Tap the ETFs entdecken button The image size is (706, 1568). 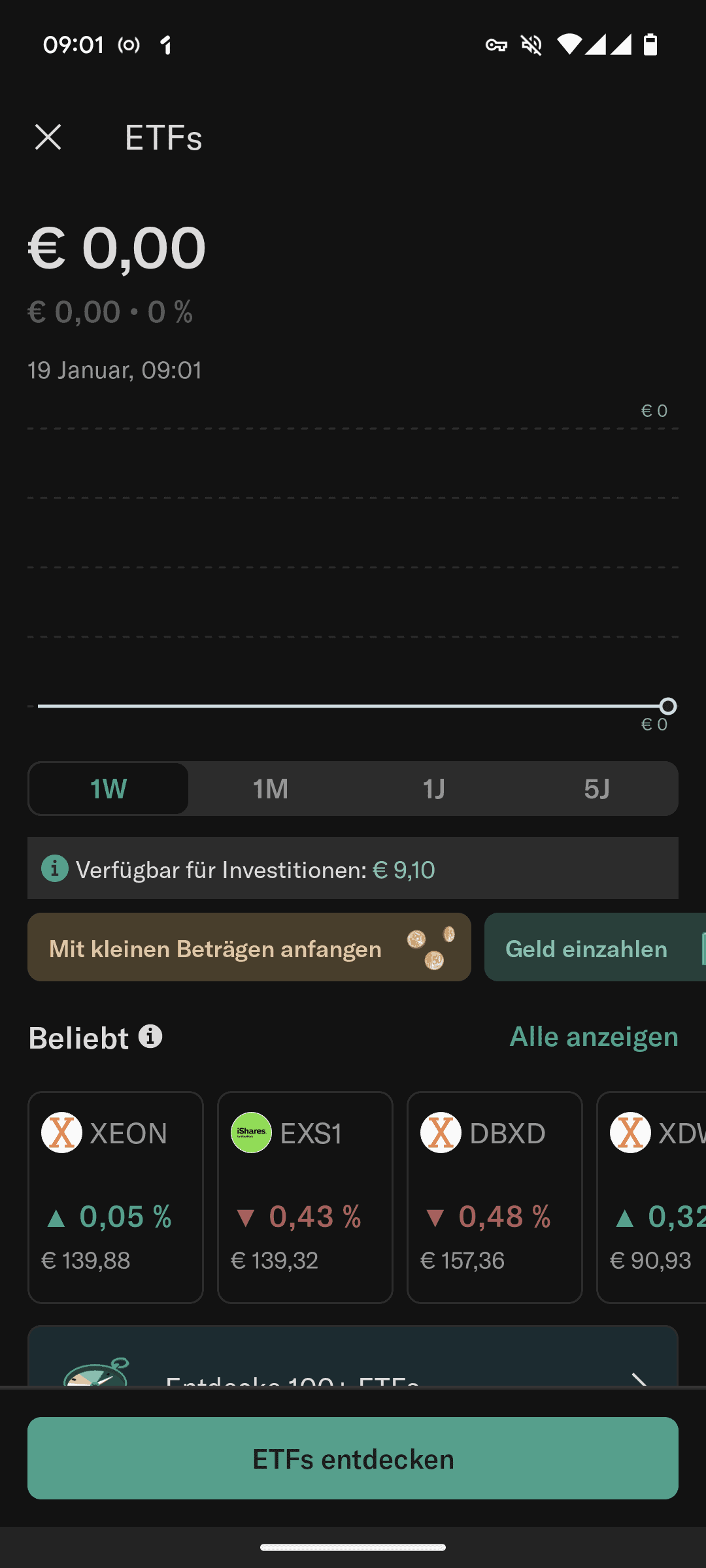[x=353, y=1458]
